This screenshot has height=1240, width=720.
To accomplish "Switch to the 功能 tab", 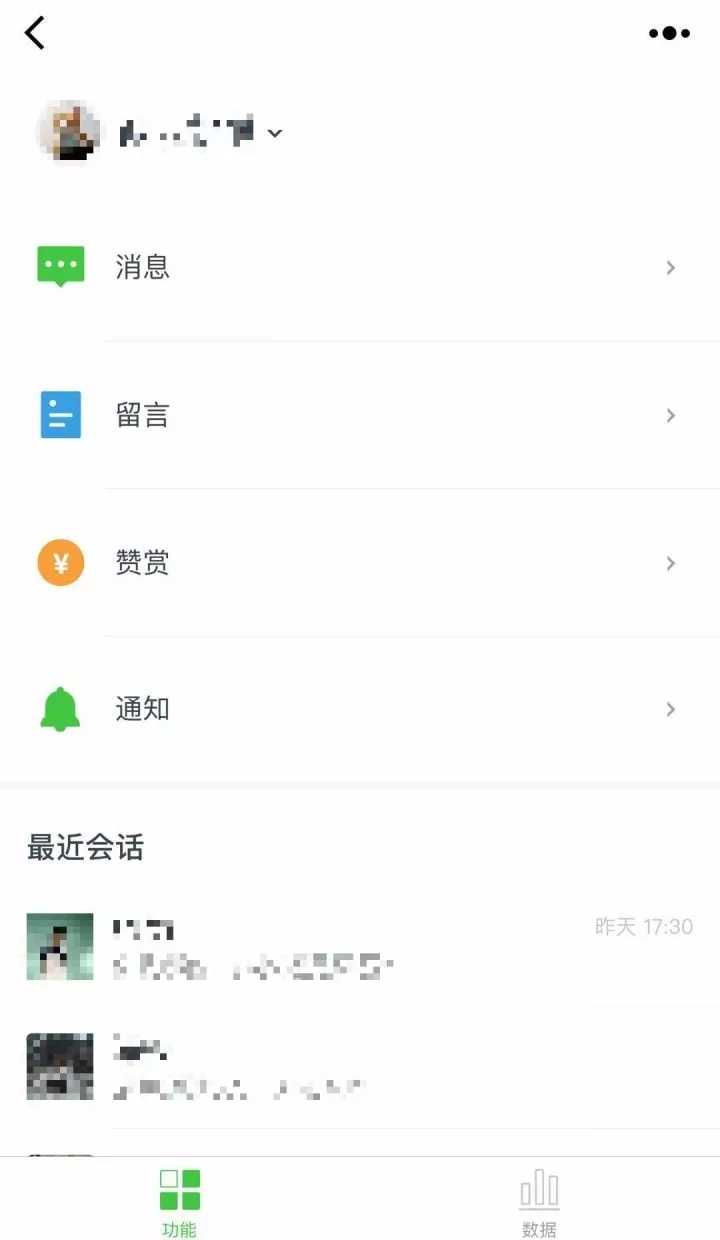I will (x=180, y=1200).
